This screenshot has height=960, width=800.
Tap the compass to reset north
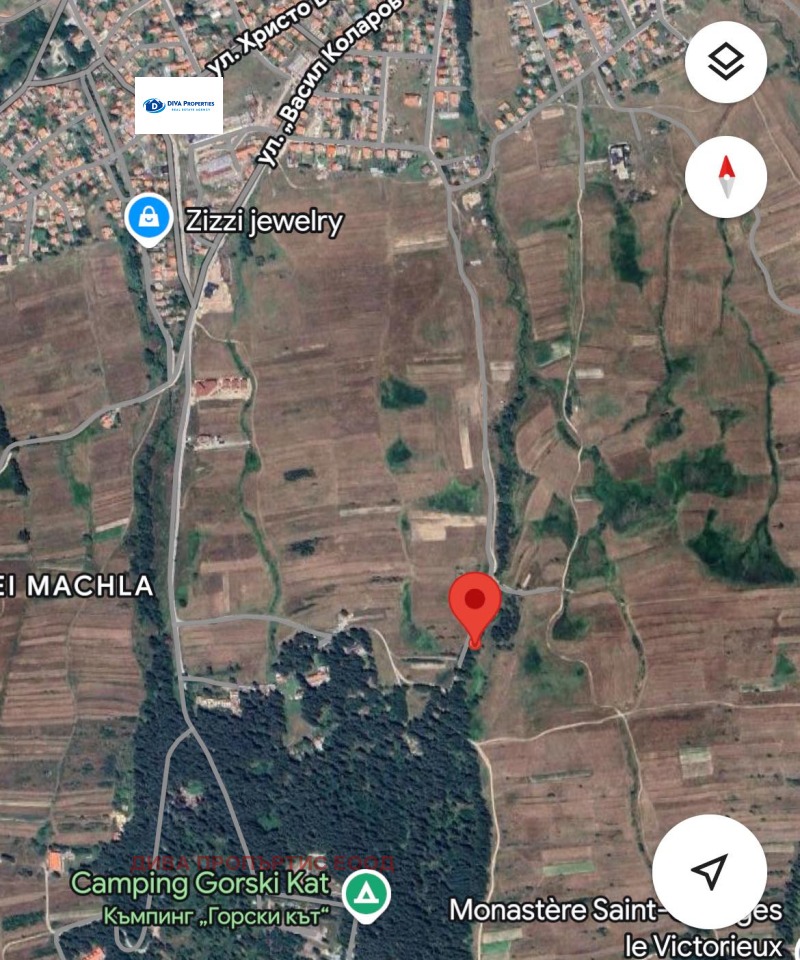pos(726,177)
